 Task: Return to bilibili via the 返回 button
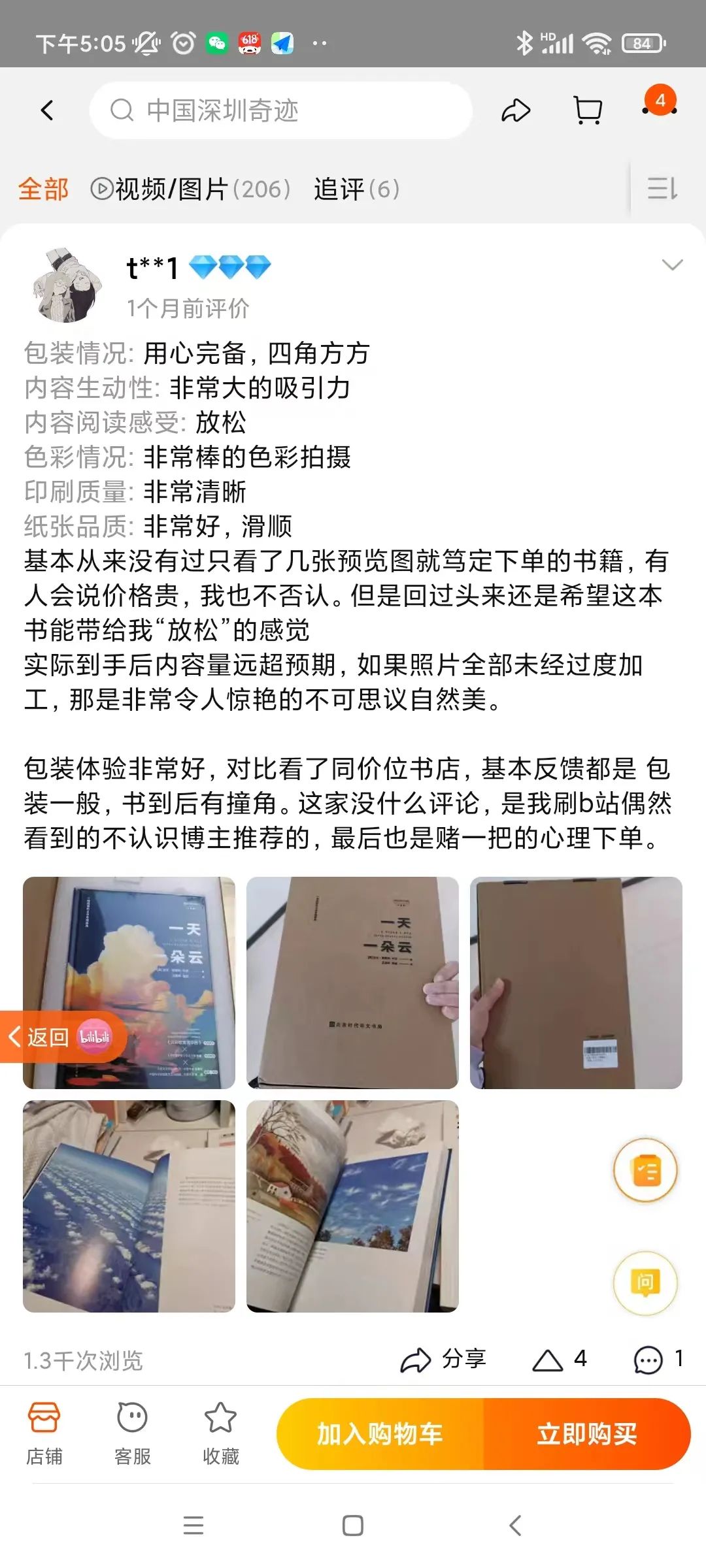coord(63,1037)
